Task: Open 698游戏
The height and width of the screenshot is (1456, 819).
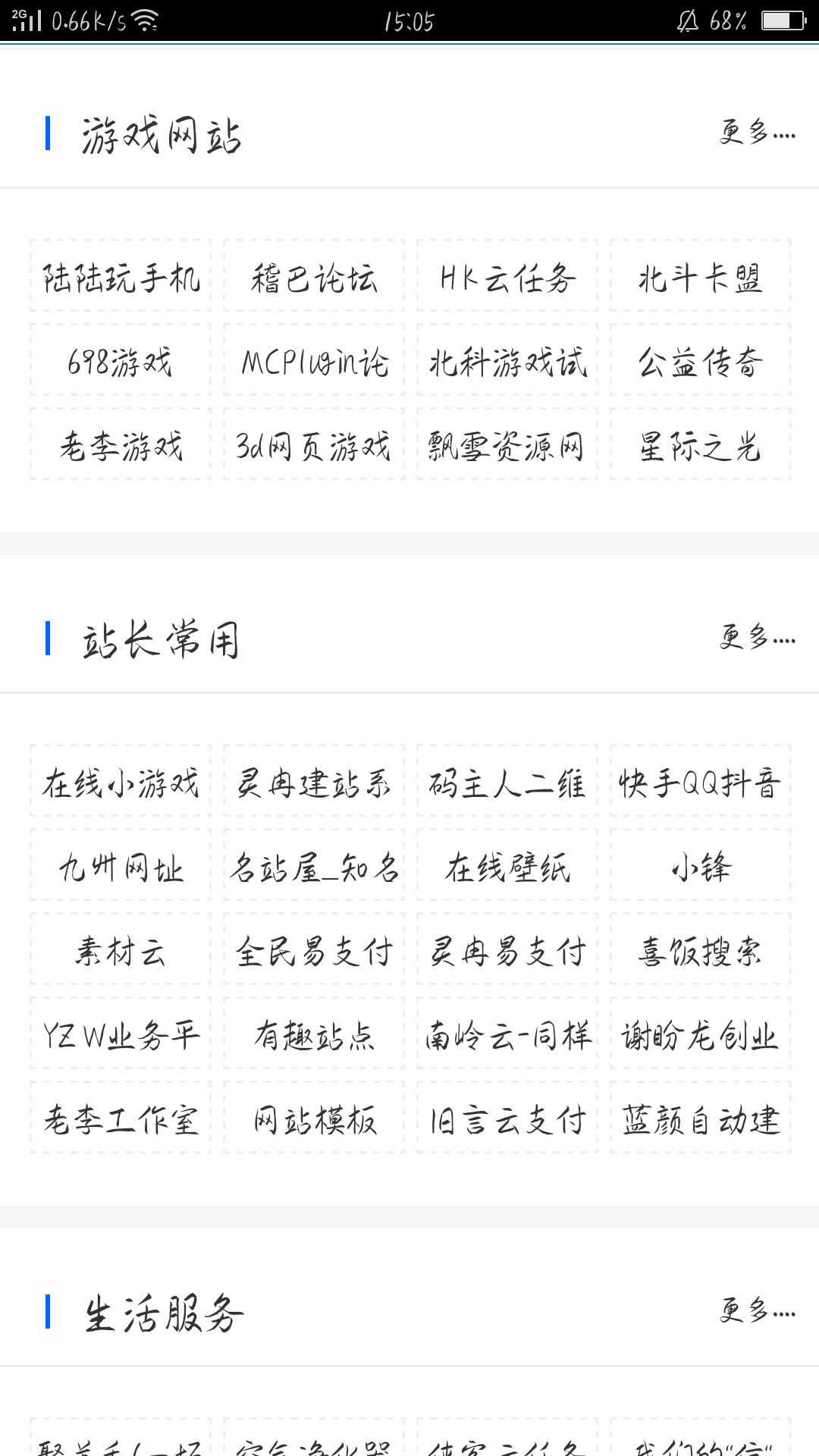Action: (121, 362)
